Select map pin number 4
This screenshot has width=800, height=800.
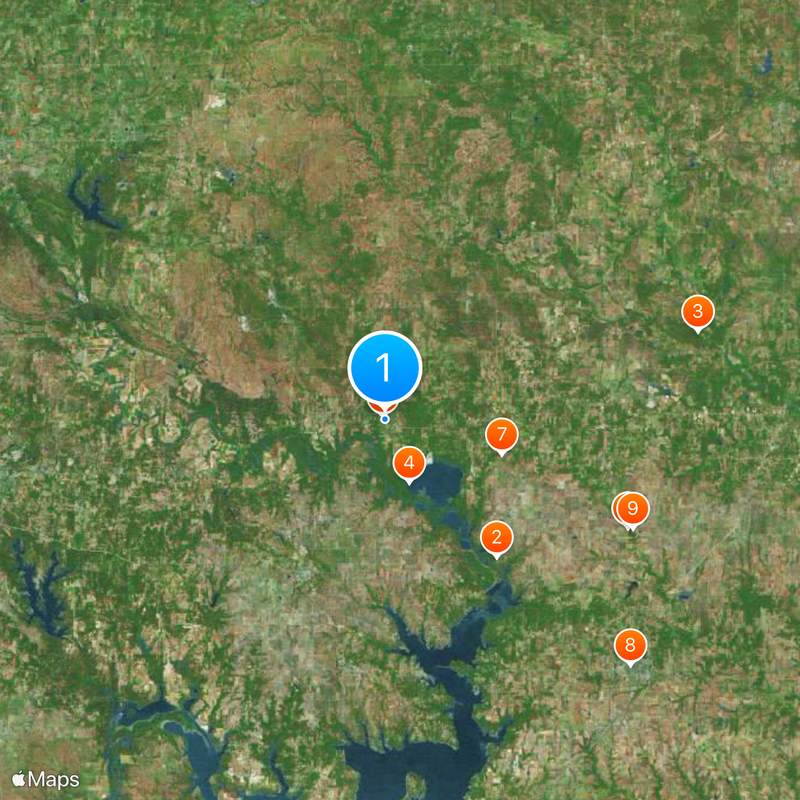pyautogui.click(x=409, y=463)
